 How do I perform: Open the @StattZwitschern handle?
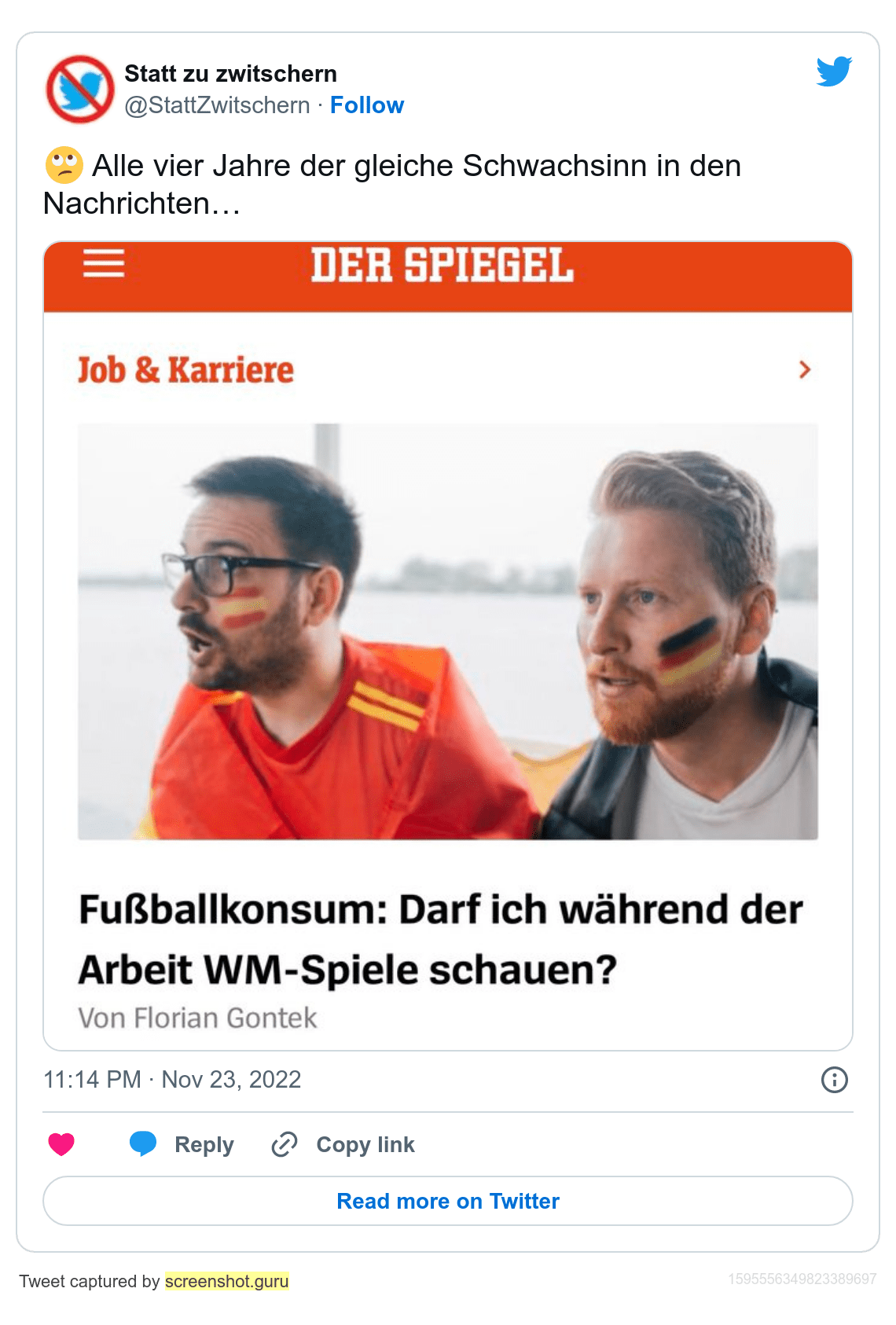tap(217, 105)
